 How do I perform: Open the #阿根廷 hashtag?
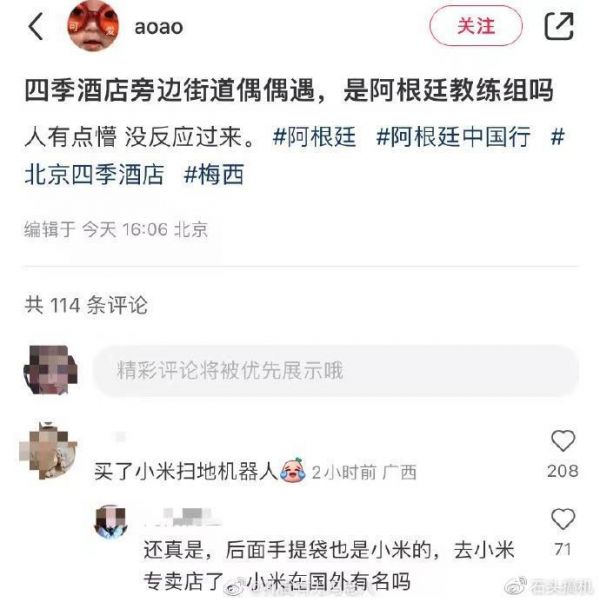pyautogui.click(x=314, y=136)
